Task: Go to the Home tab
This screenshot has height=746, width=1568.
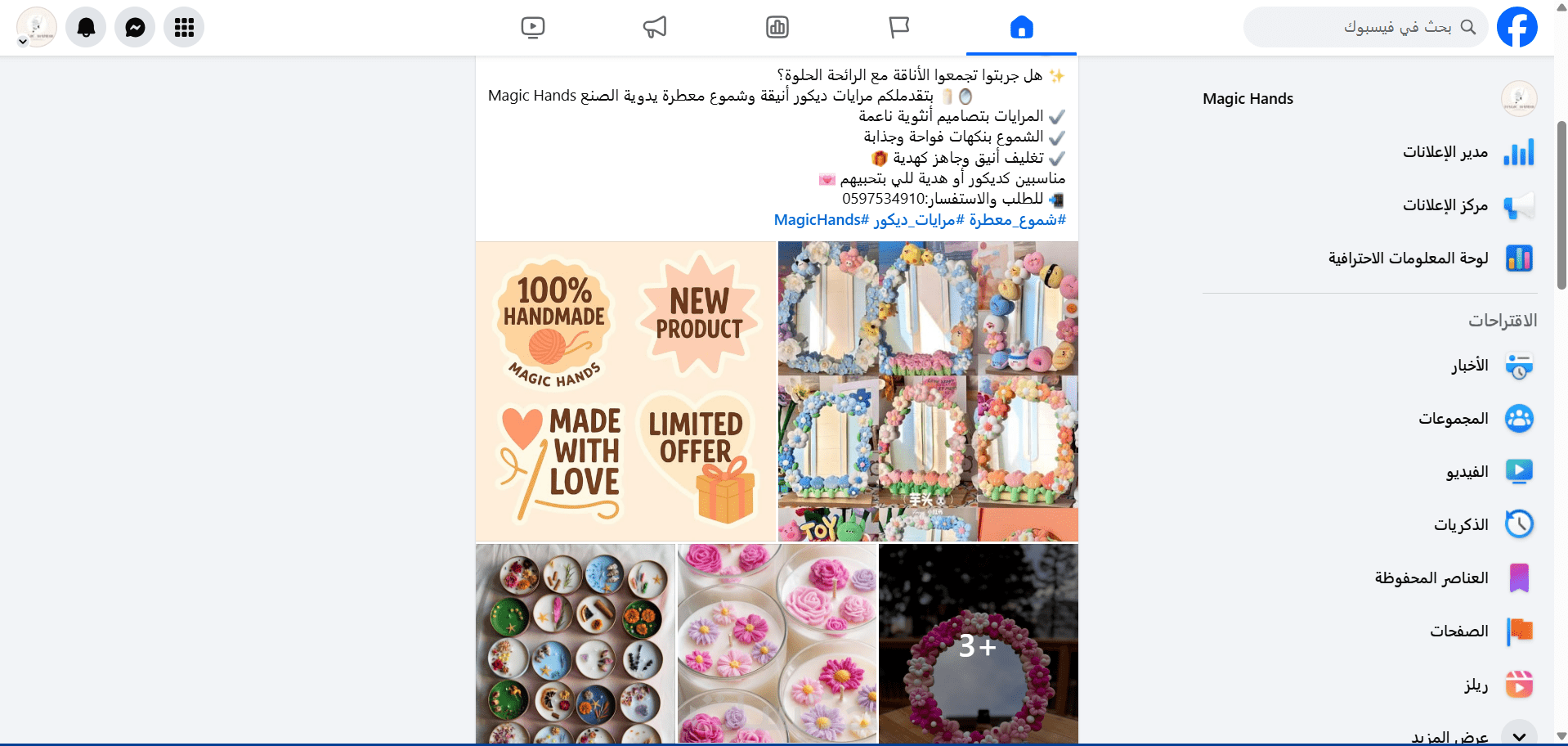Action: coord(1021,27)
